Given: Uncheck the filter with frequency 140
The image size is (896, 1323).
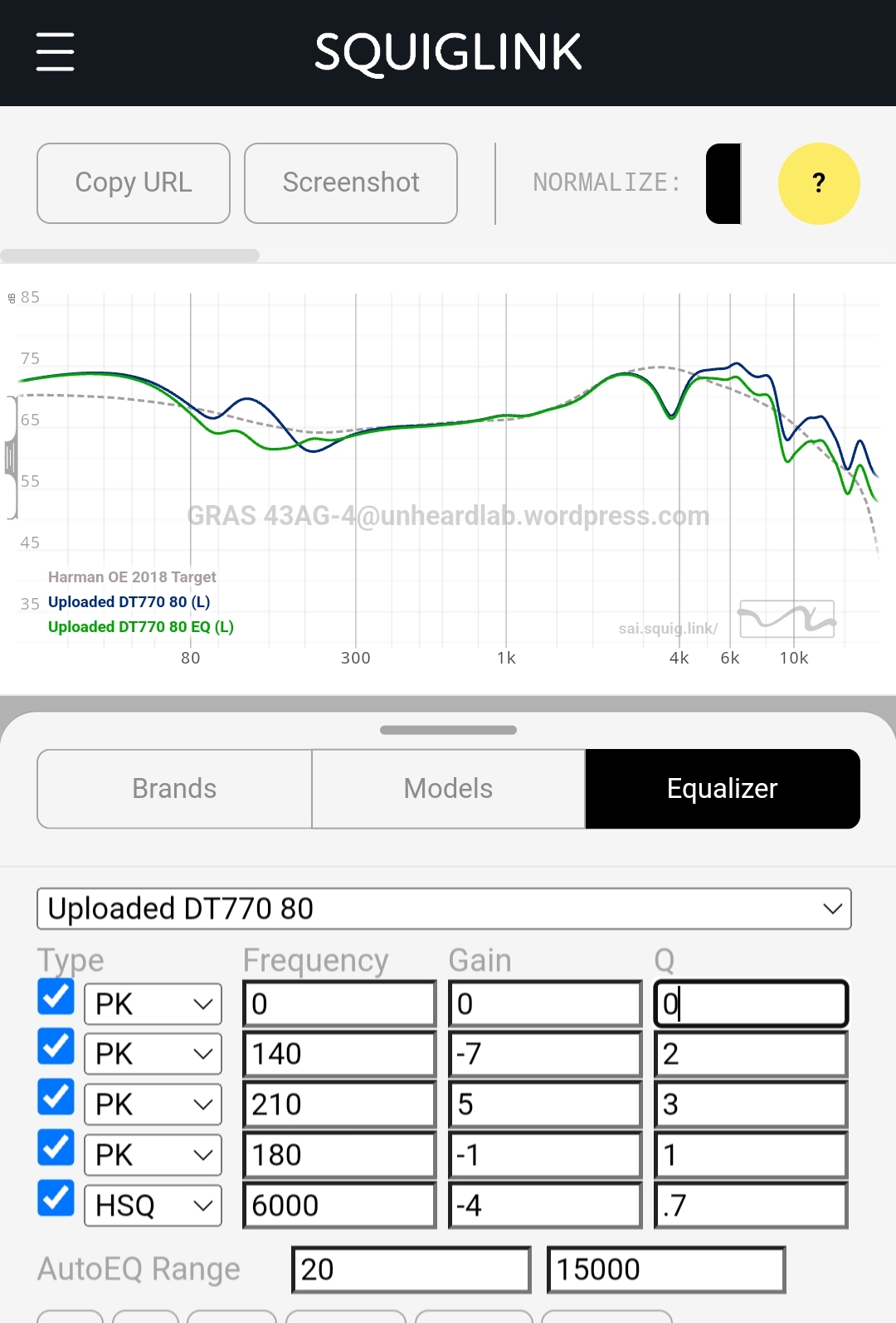Looking at the screenshot, I should (56, 1047).
